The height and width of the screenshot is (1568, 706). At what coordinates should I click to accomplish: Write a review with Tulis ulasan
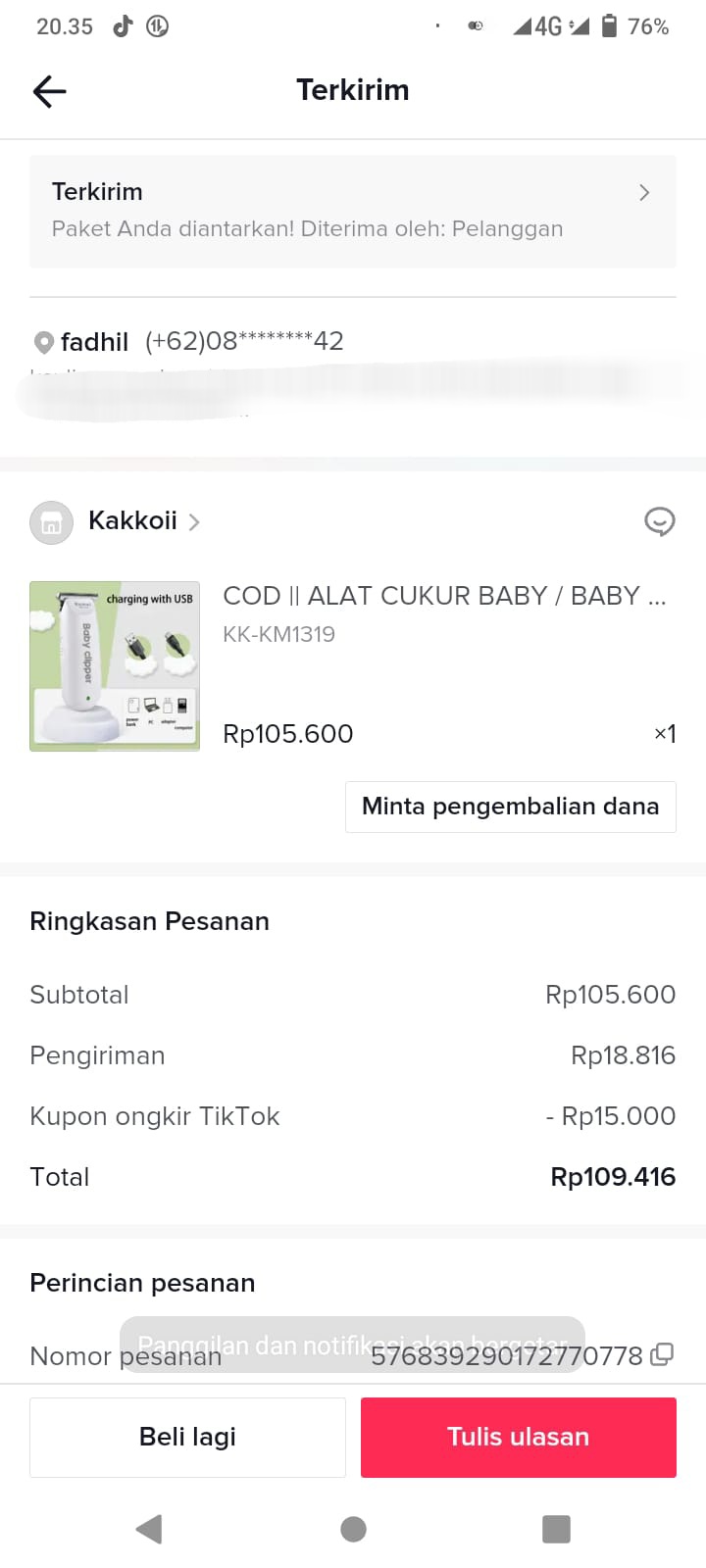pos(518,1437)
